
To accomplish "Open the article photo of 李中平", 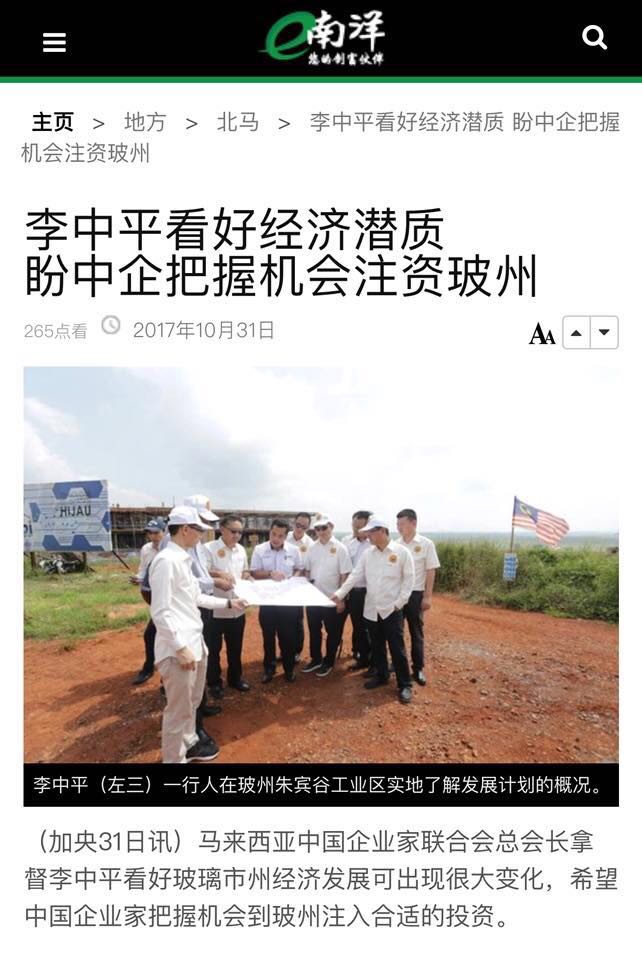I will pos(321,565).
